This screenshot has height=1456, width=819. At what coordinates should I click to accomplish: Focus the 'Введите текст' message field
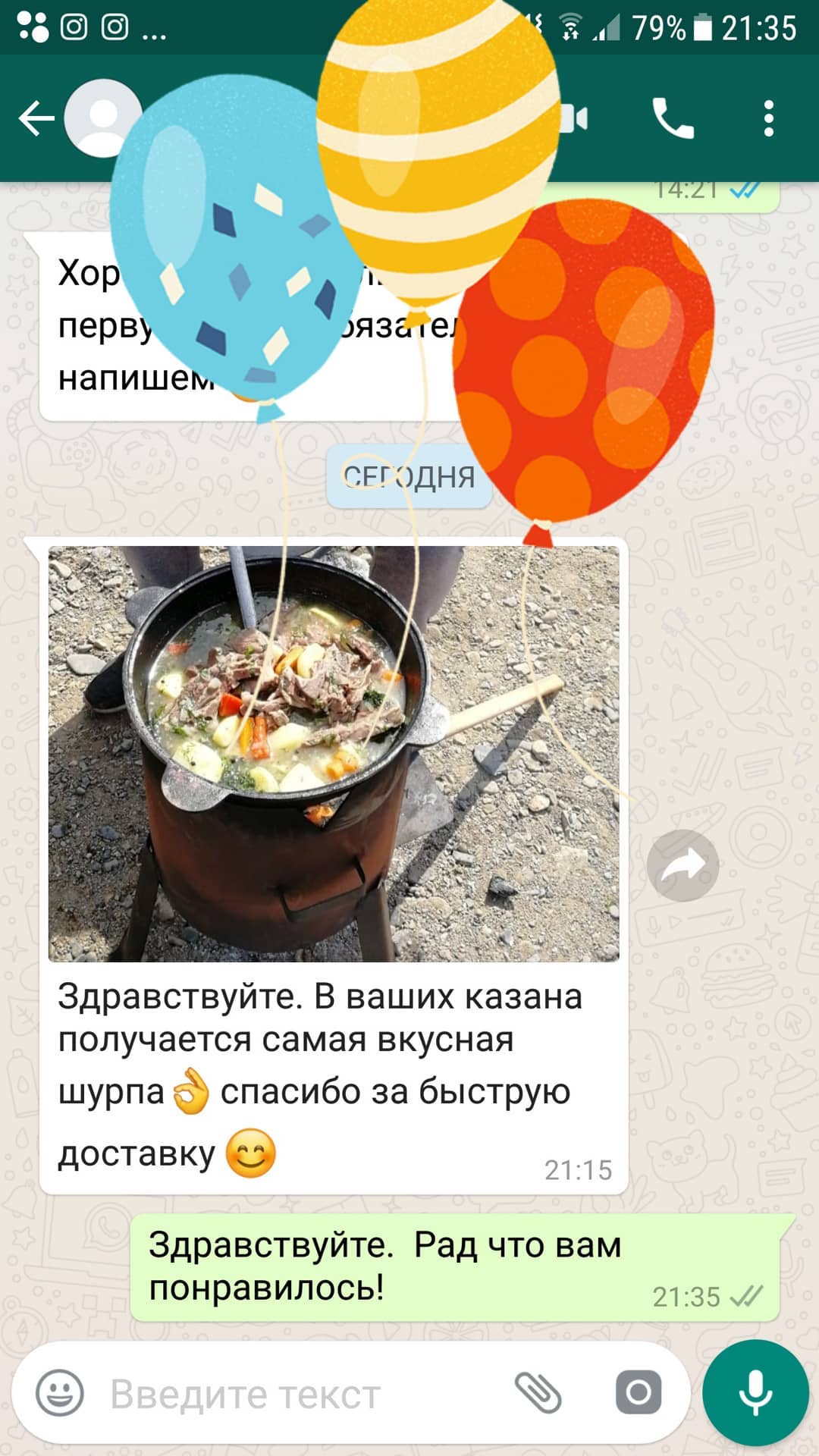(303, 1394)
